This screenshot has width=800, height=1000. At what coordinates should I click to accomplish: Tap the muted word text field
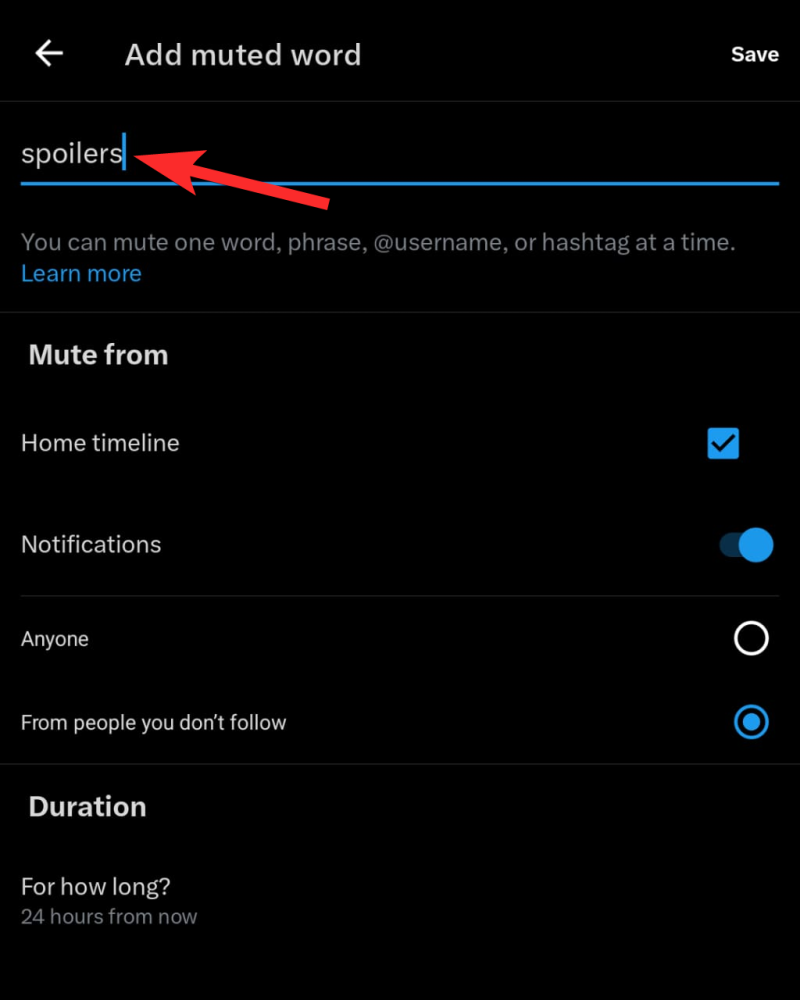400,155
